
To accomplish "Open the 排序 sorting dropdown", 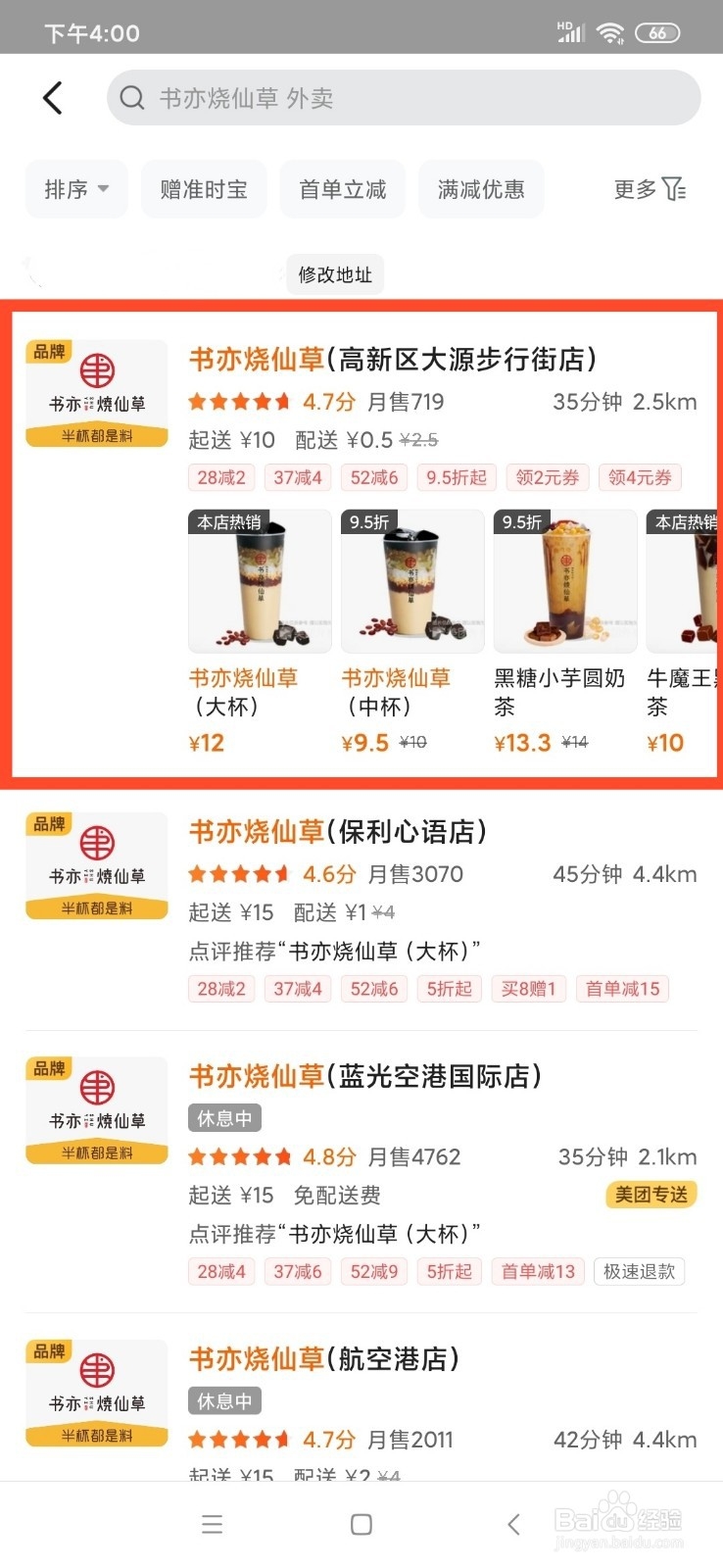I will (x=75, y=188).
